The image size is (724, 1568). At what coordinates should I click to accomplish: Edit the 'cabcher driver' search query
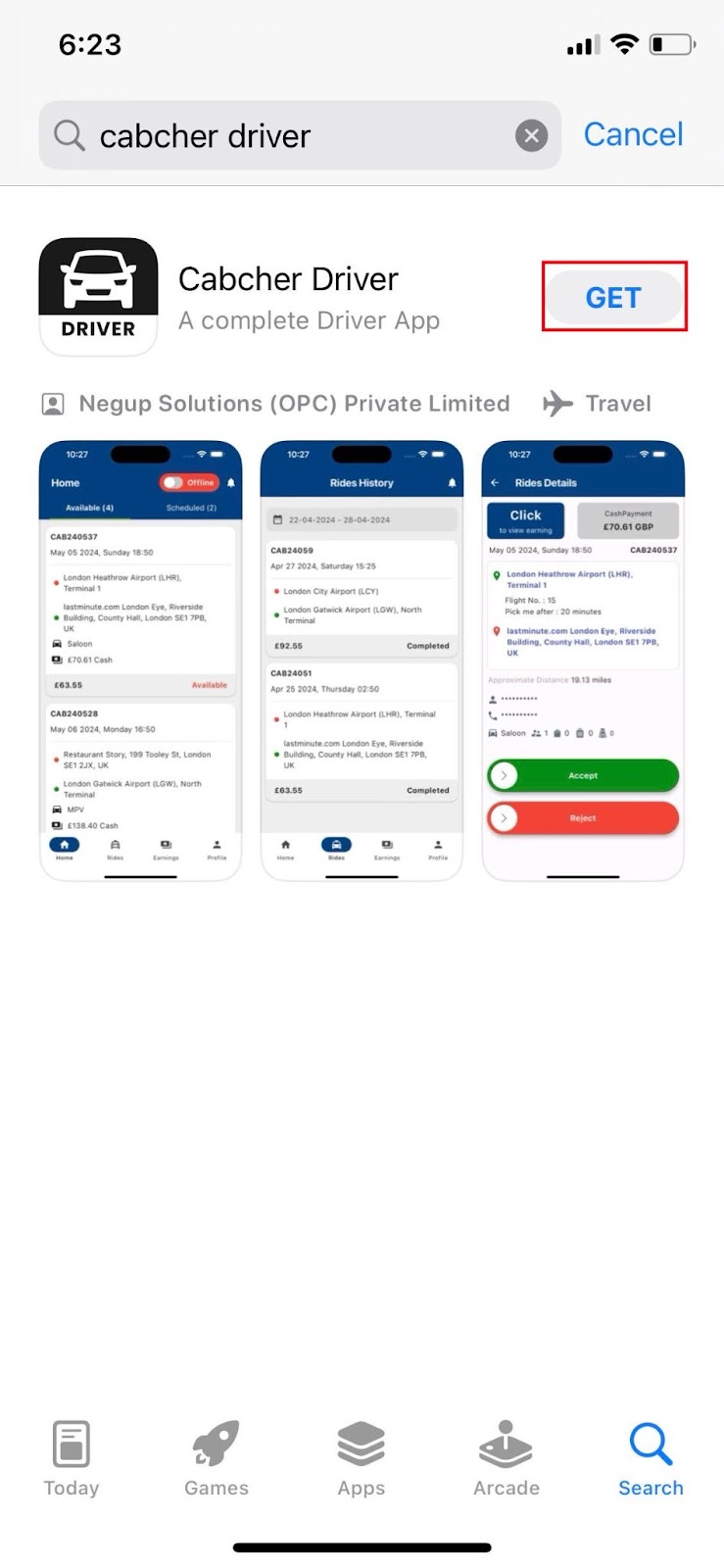[x=294, y=135]
